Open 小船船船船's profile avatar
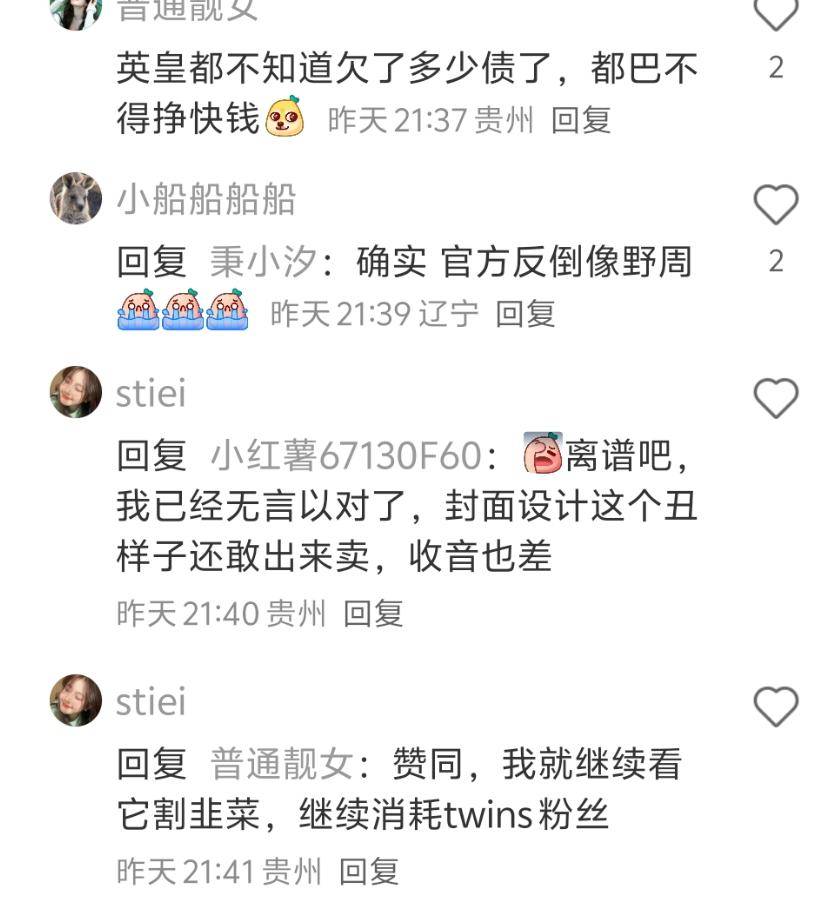Viewport: 836px width, 899px height. tap(76, 198)
